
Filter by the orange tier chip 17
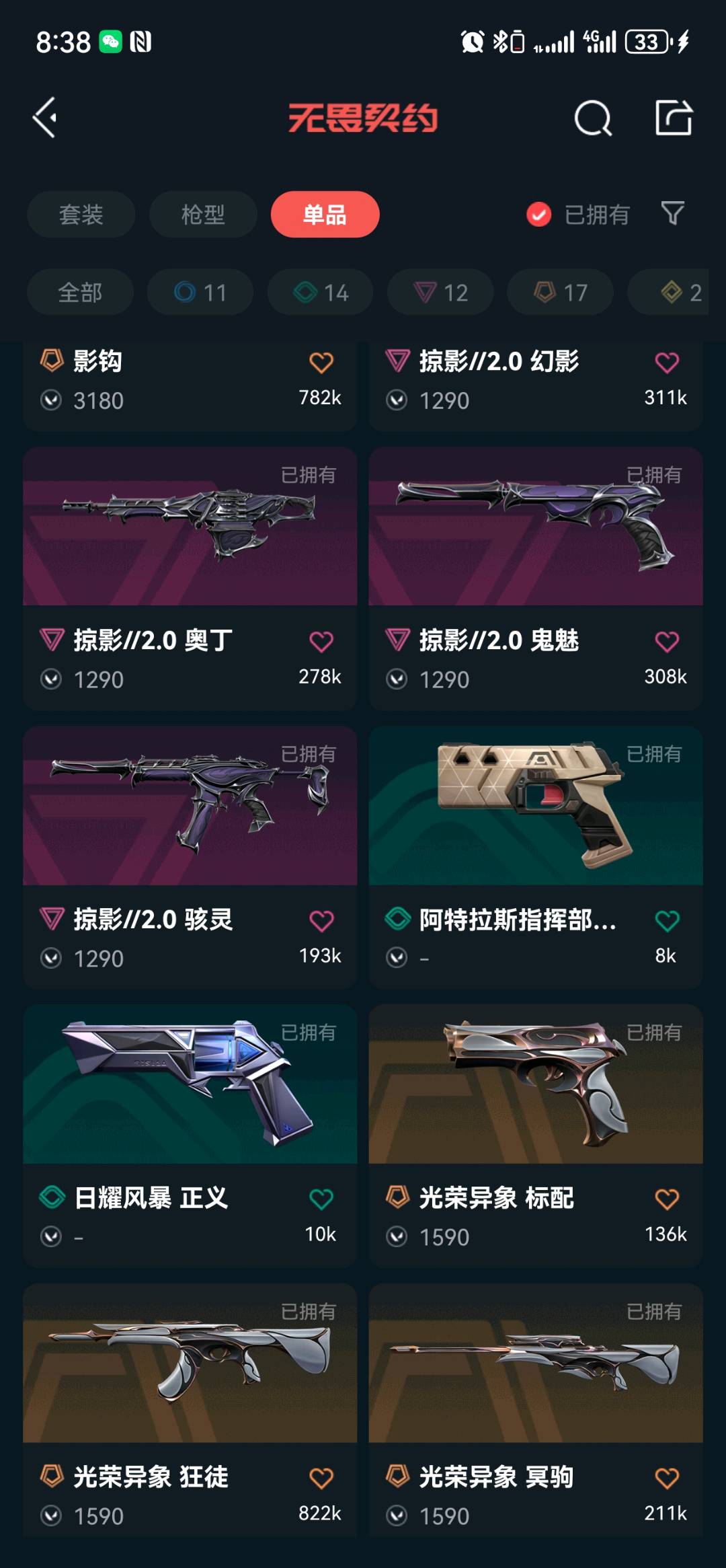tap(561, 293)
